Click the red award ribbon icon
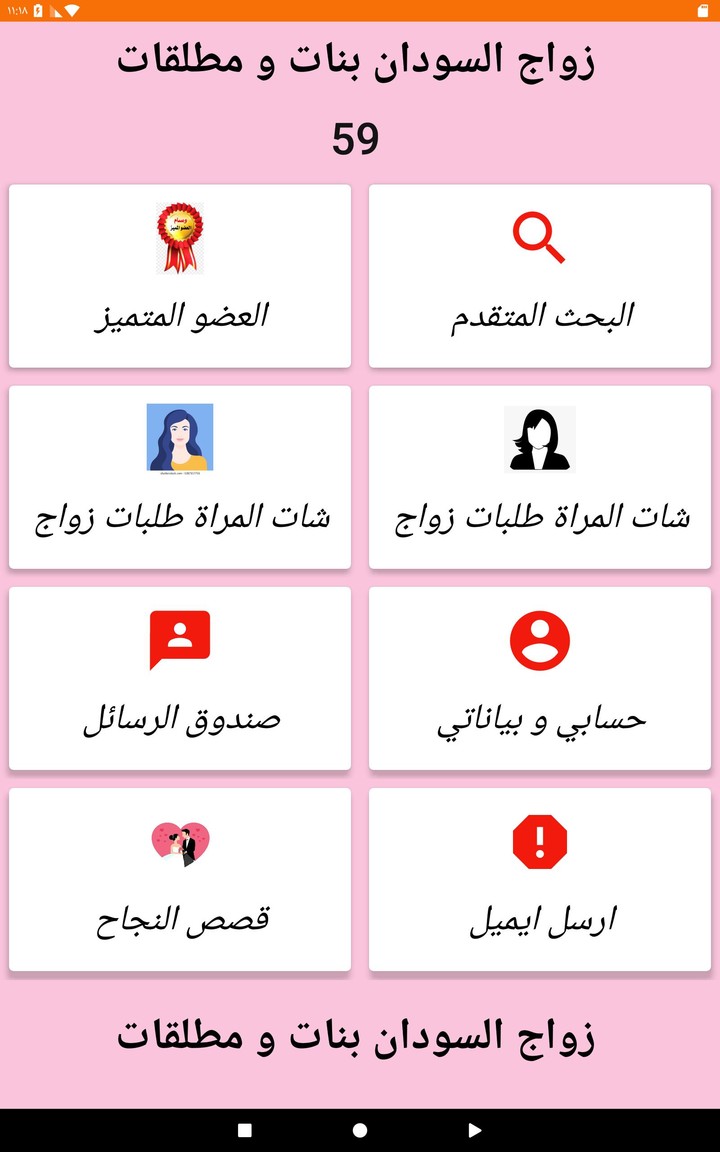 179,237
